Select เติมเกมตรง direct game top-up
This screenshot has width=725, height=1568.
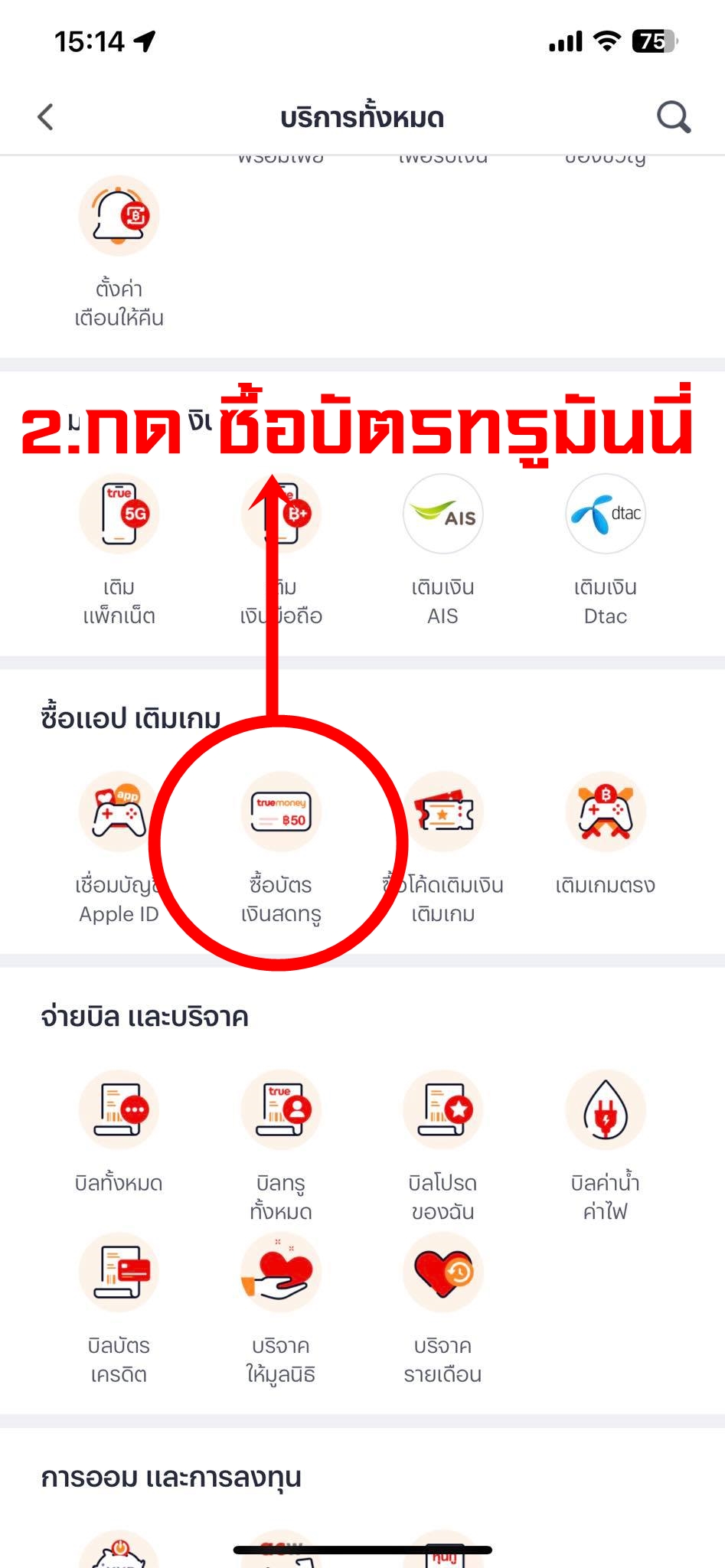click(605, 813)
